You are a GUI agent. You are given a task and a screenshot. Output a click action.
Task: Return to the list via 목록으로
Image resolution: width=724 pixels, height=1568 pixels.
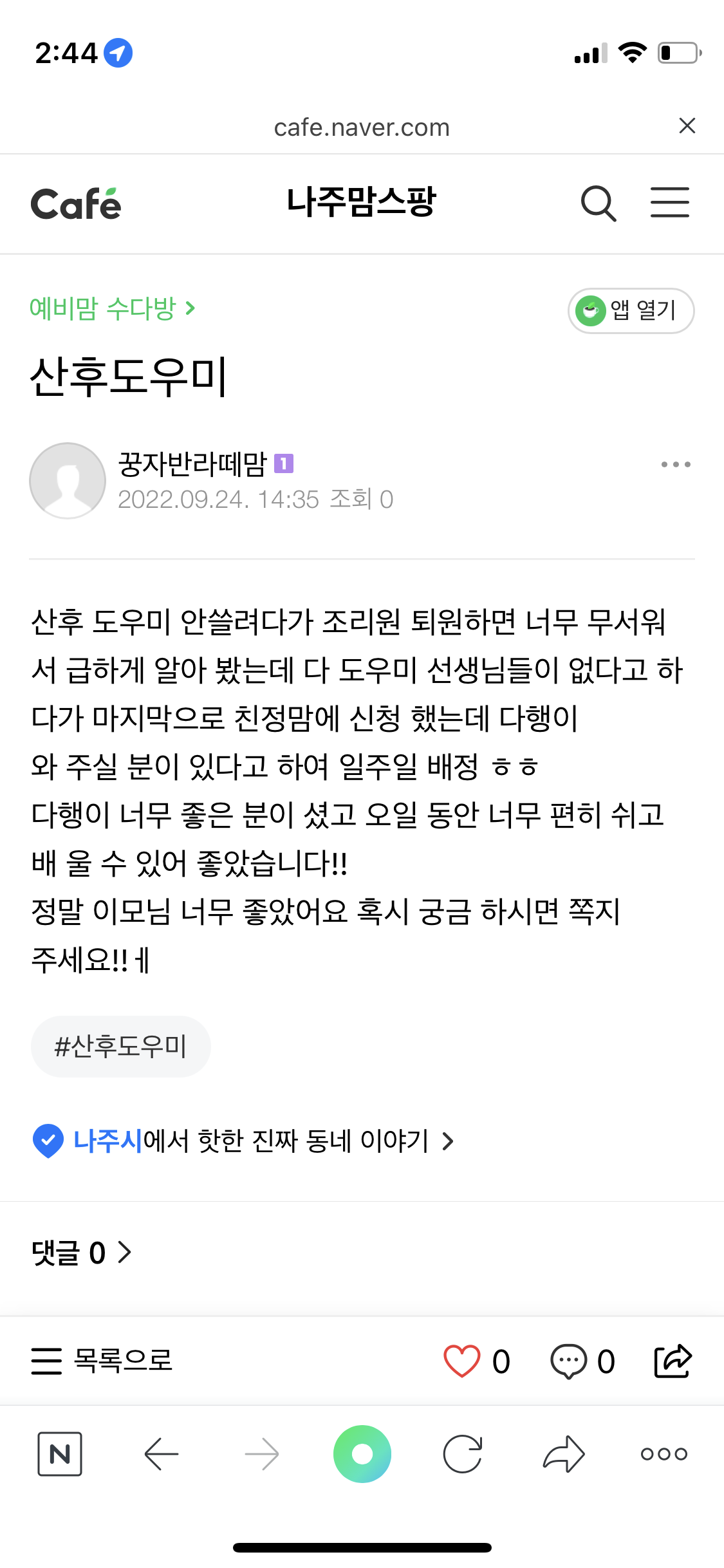(x=102, y=1360)
